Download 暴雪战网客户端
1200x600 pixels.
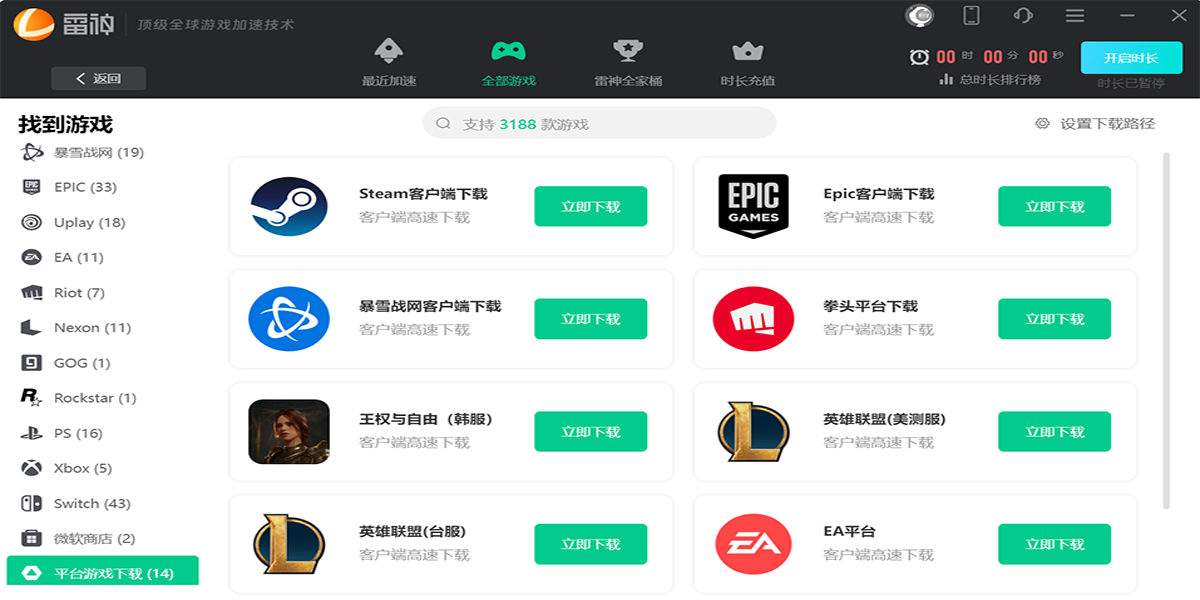(x=590, y=319)
